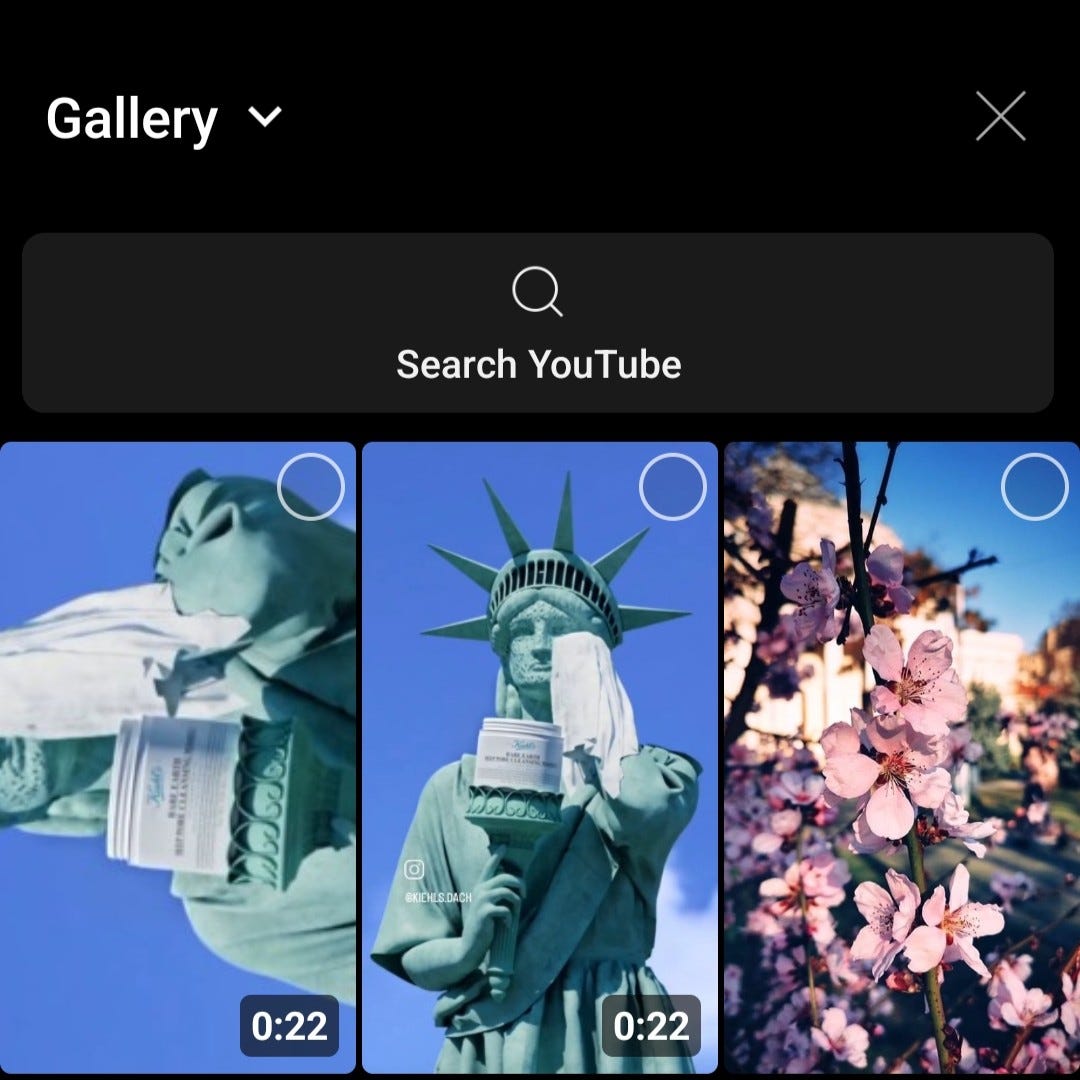Open the Search YouTube box
Image resolution: width=1080 pixels, height=1080 pixels.
[x=538, y=323]
